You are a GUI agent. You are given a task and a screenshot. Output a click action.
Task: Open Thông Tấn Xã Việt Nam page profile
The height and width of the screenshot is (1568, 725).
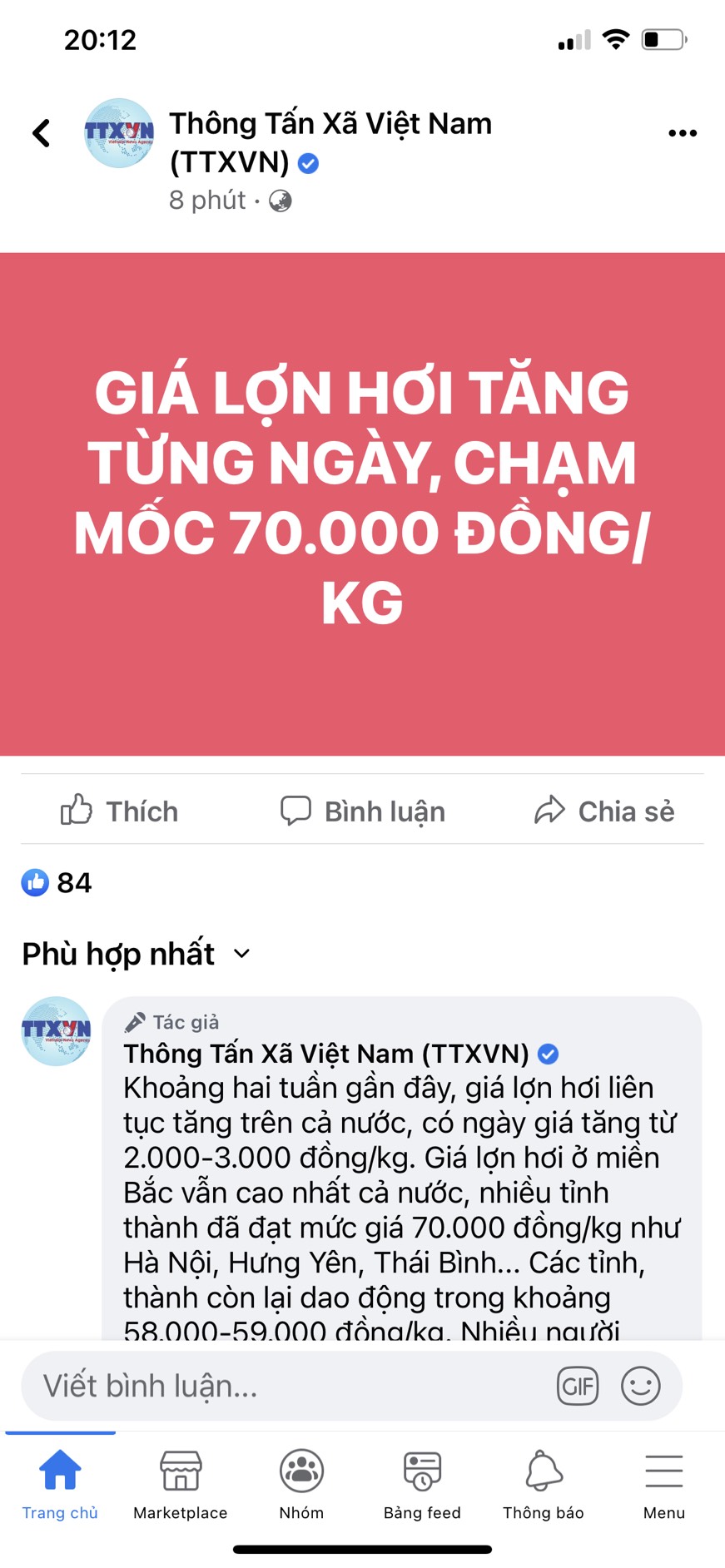(x=330, y=125)
